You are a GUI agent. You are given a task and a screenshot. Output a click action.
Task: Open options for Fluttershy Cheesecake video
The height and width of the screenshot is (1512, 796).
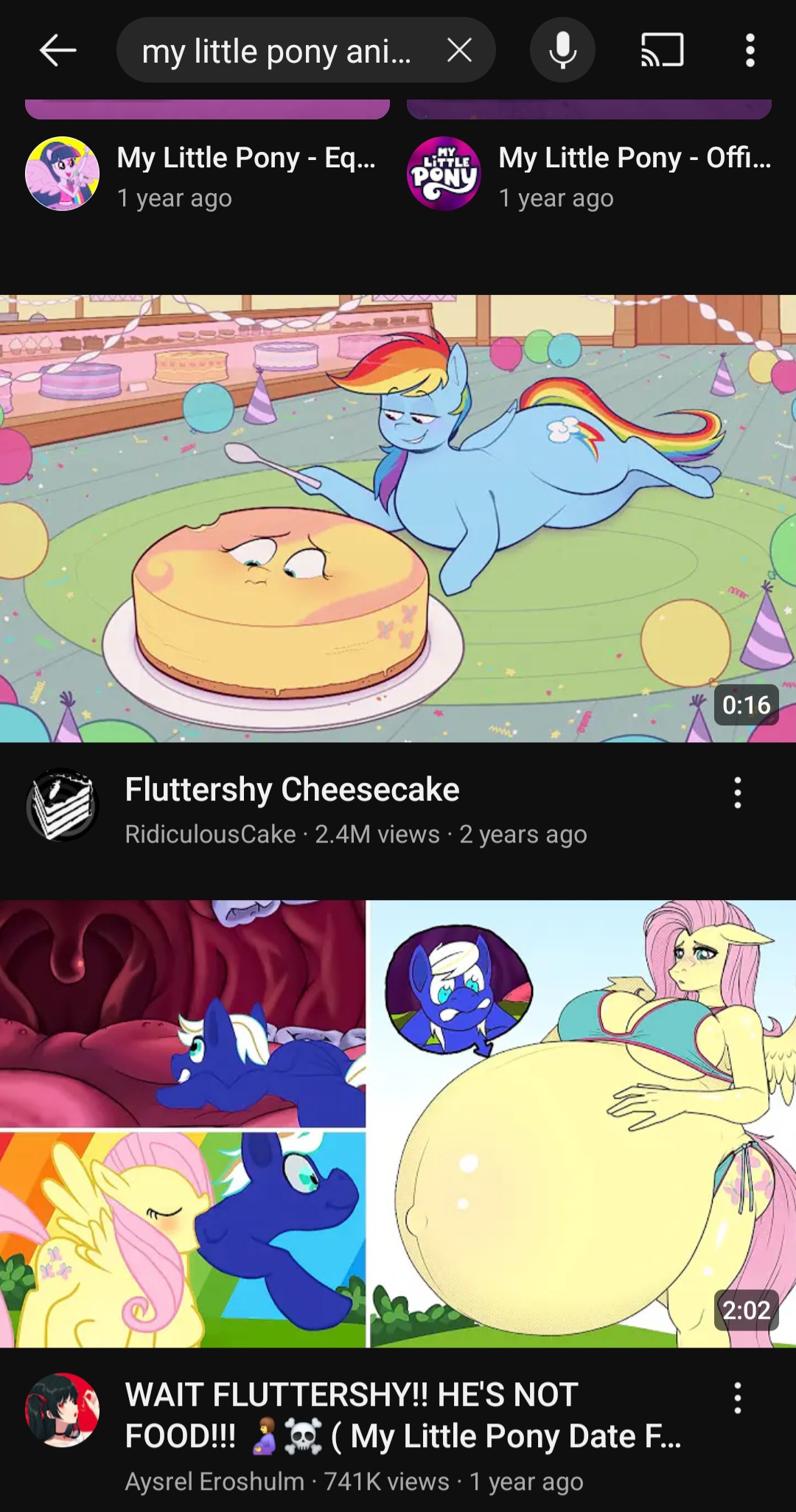pos(737,792)
